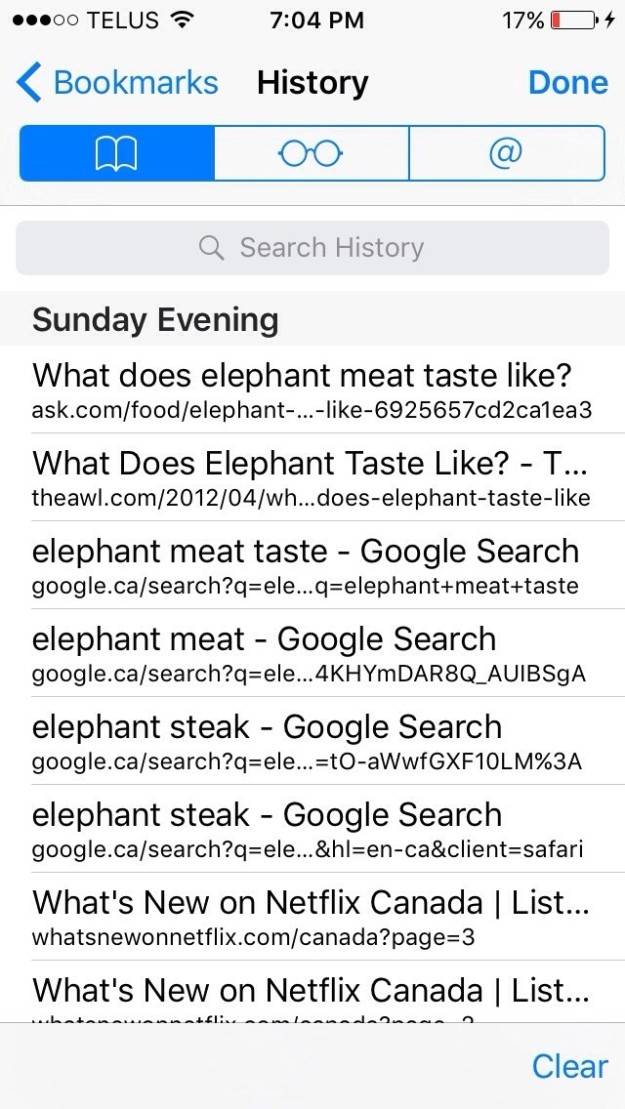Tap Done to close History
This screenshot has height=1109, width=625.
(567, 82)
